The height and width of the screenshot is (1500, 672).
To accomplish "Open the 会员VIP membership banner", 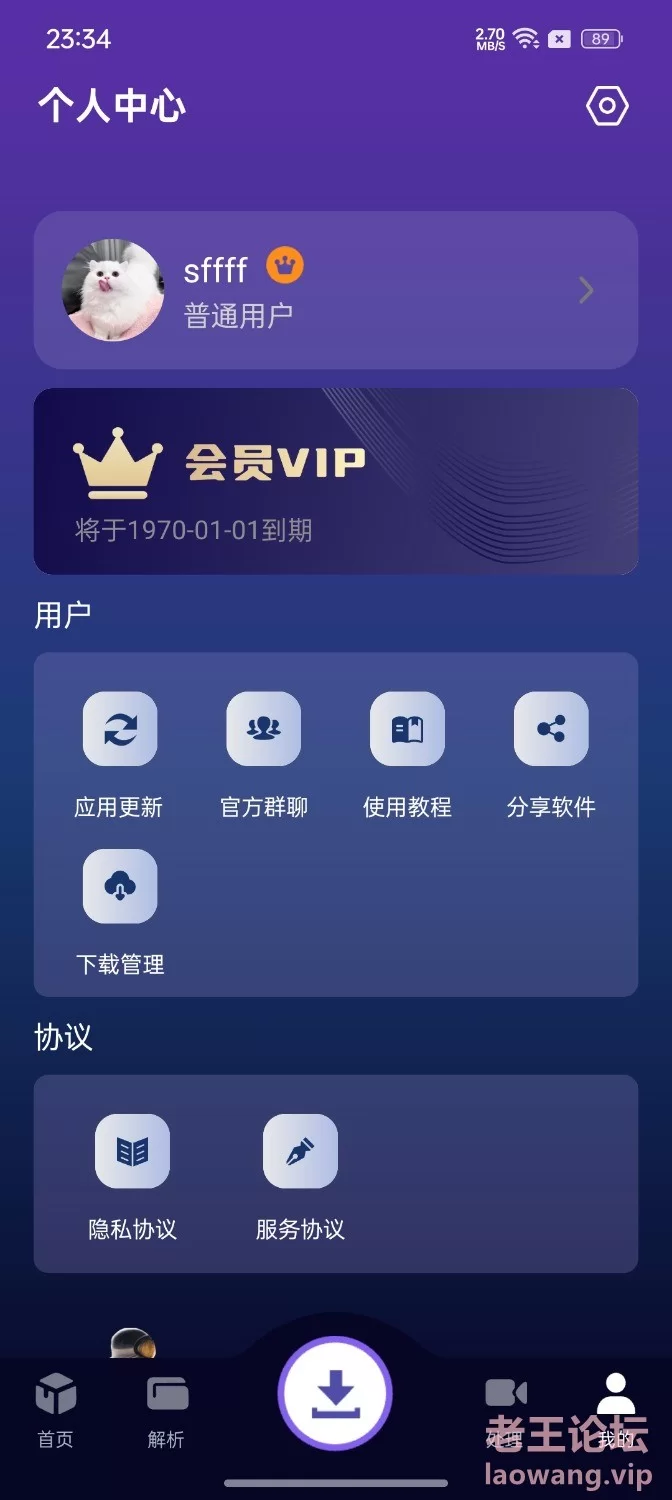I will [336, 481].
